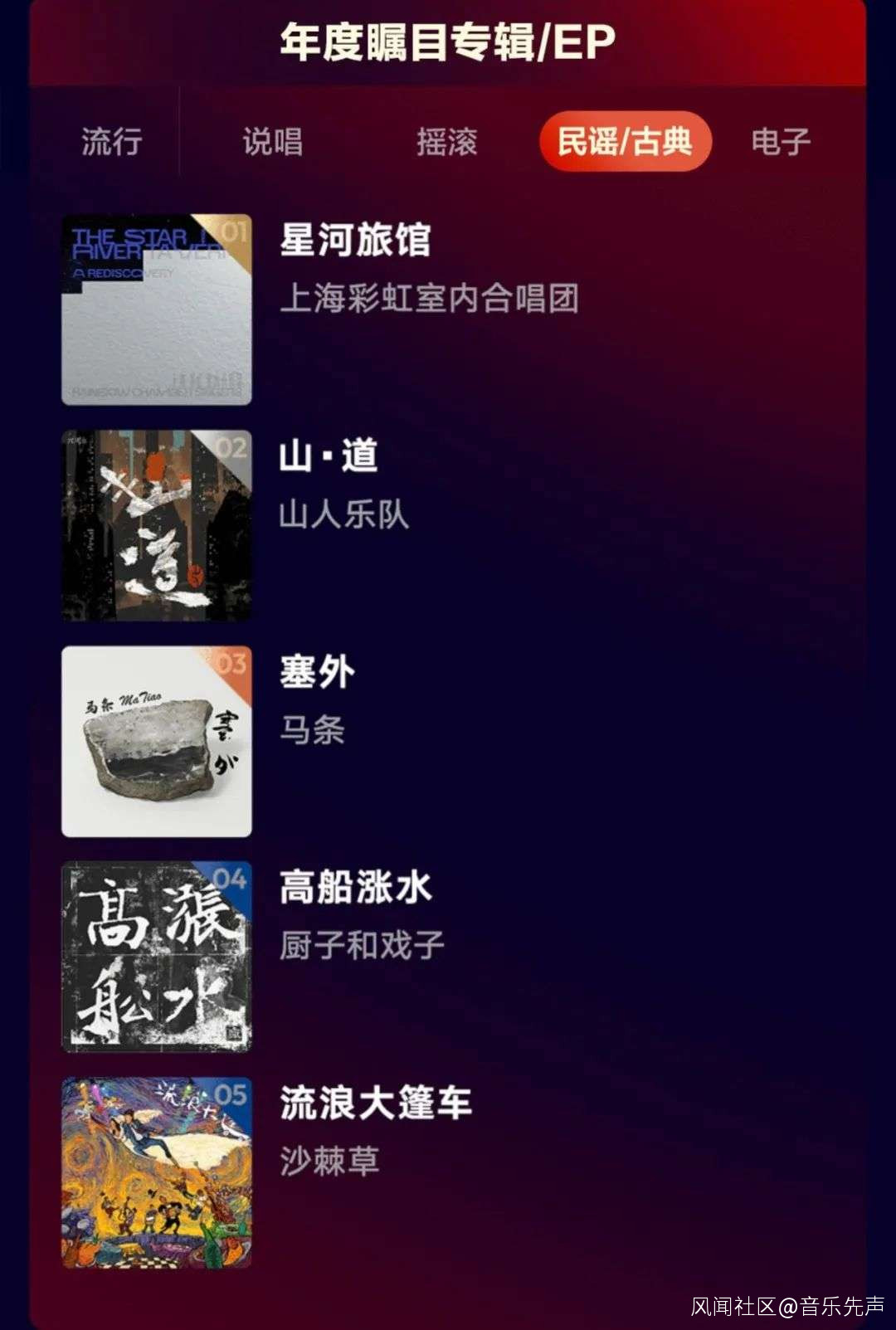Image resolution: width=896 pixels, height=1330 pixels.
Task: Switch to the 电子 tab
Action: 780,141
